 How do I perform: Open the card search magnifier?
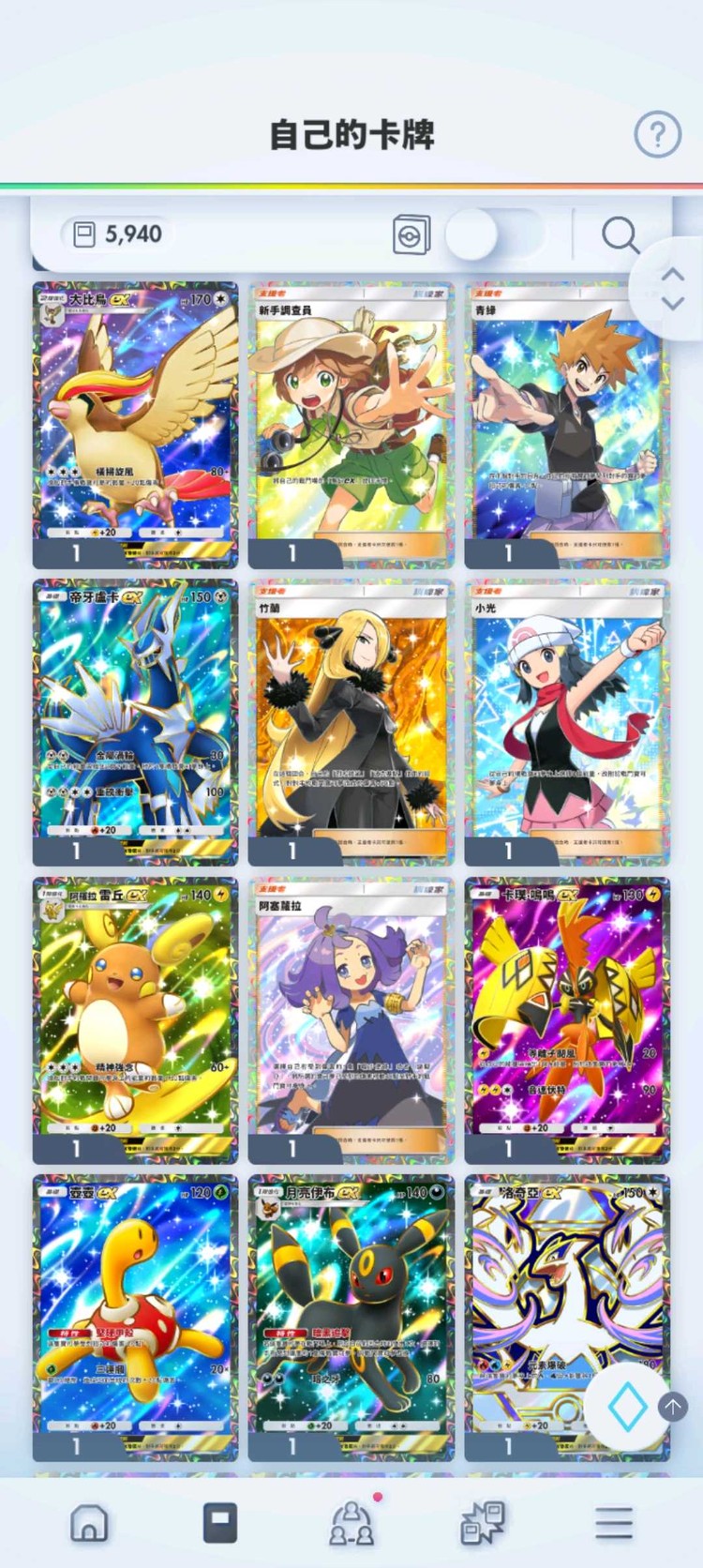coord(620,234)
